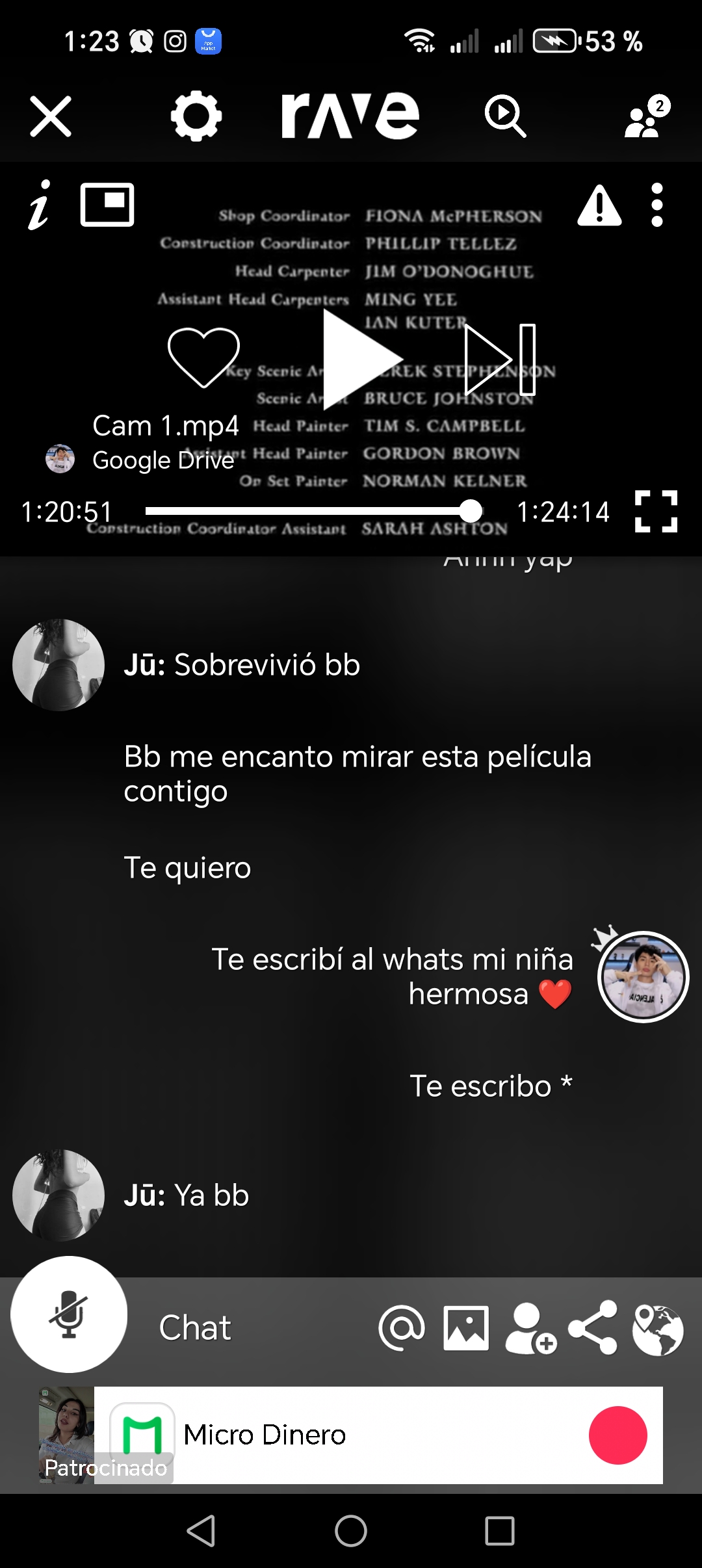
Task: Attach an image to the chat
Action: click(x=466, y=1327)
